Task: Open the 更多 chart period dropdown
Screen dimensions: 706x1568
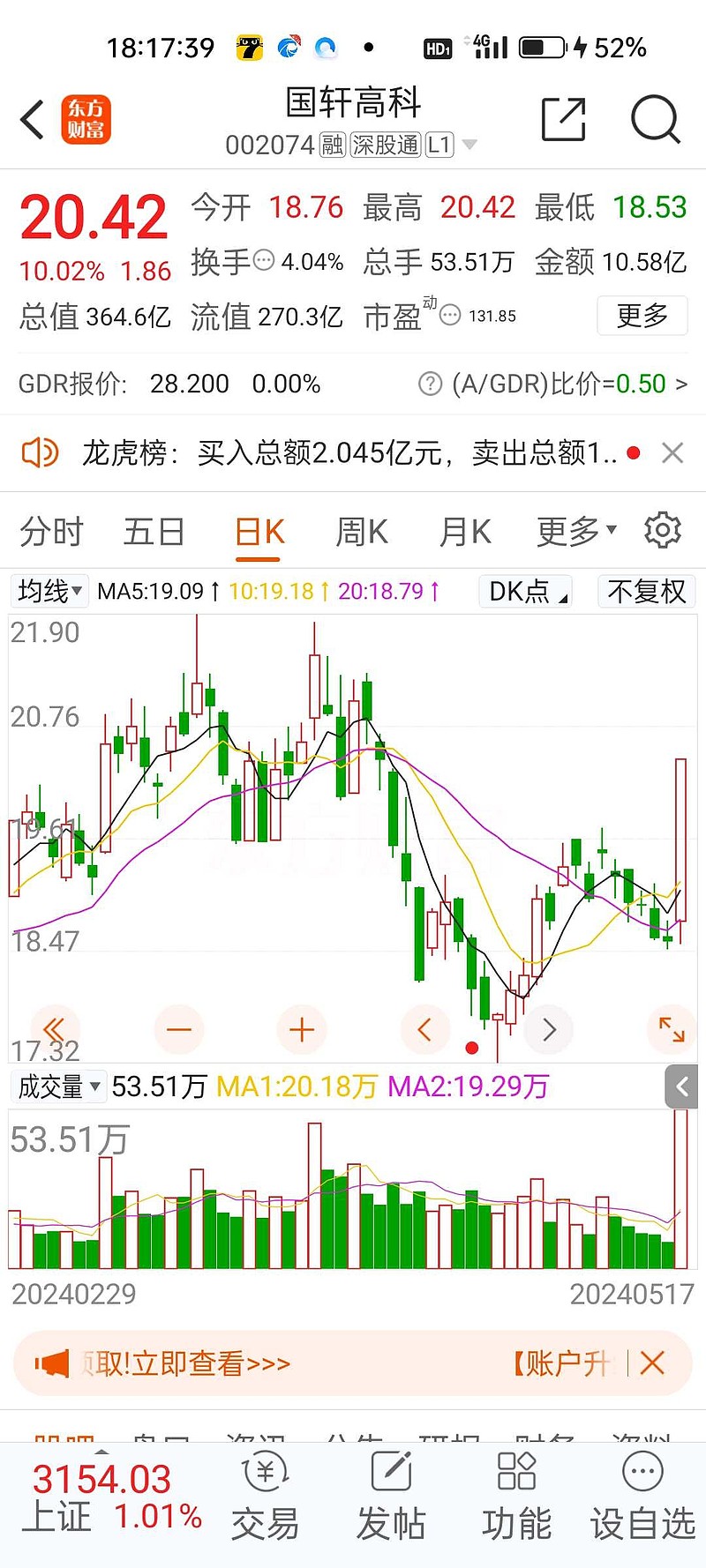Action: pyautogui.click(x=574, y=531)
